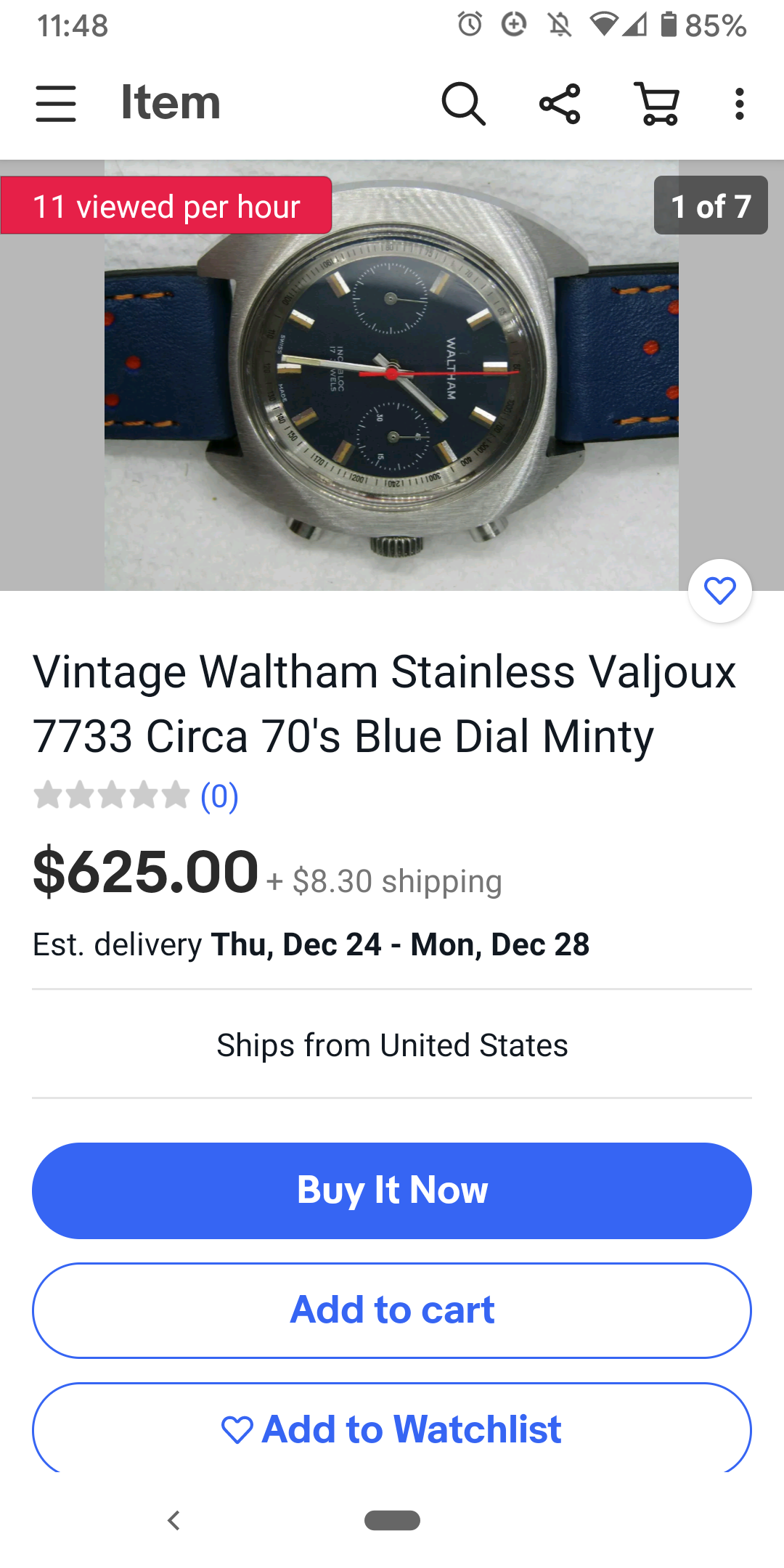Add the watch to cart
Viewport: 784px width, 1568px height.
tap(392, 1310)
